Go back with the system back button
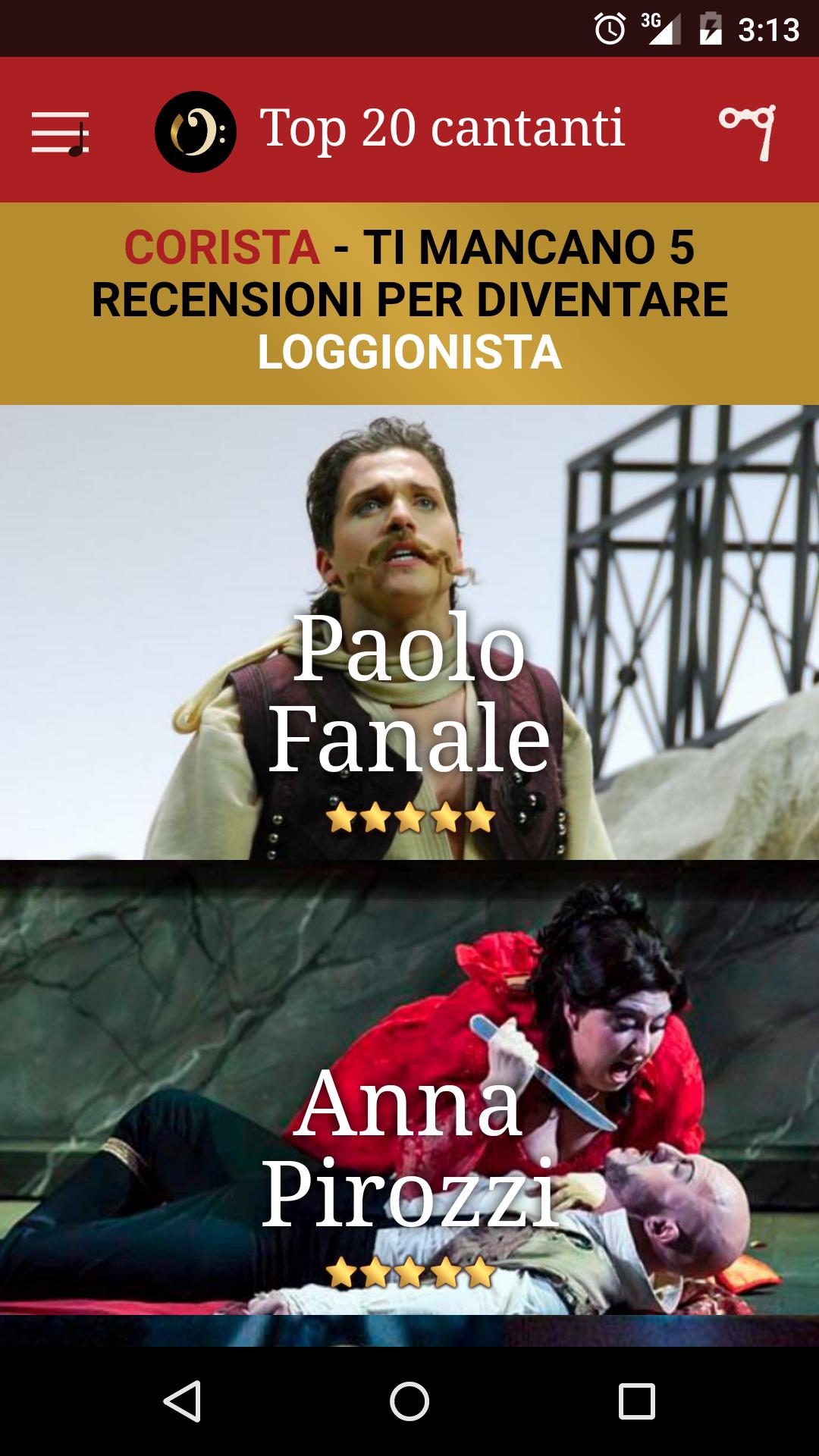The height and width of the screenshot is (1456, 819). [x=182, y=1401]
